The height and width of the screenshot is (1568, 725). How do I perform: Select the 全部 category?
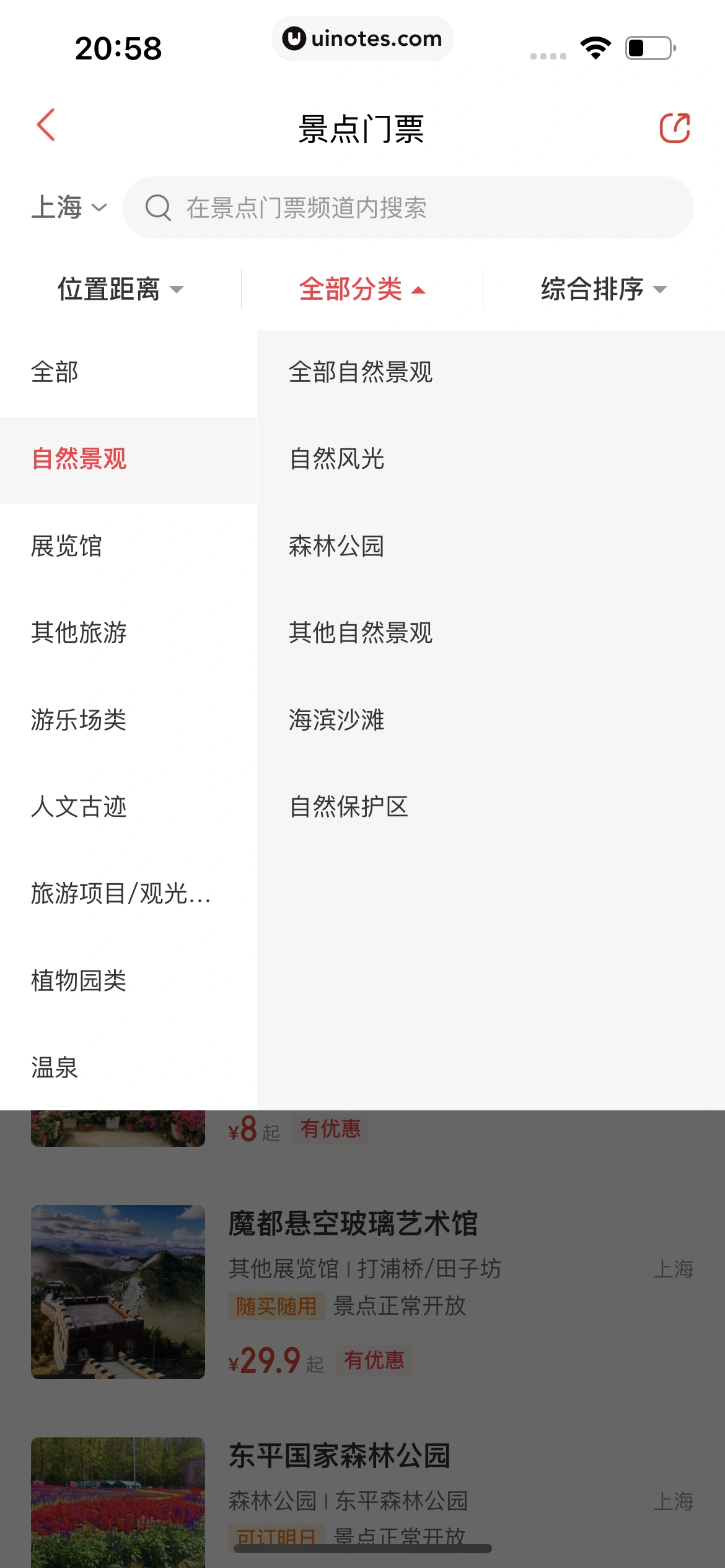(x=55, y=372)
